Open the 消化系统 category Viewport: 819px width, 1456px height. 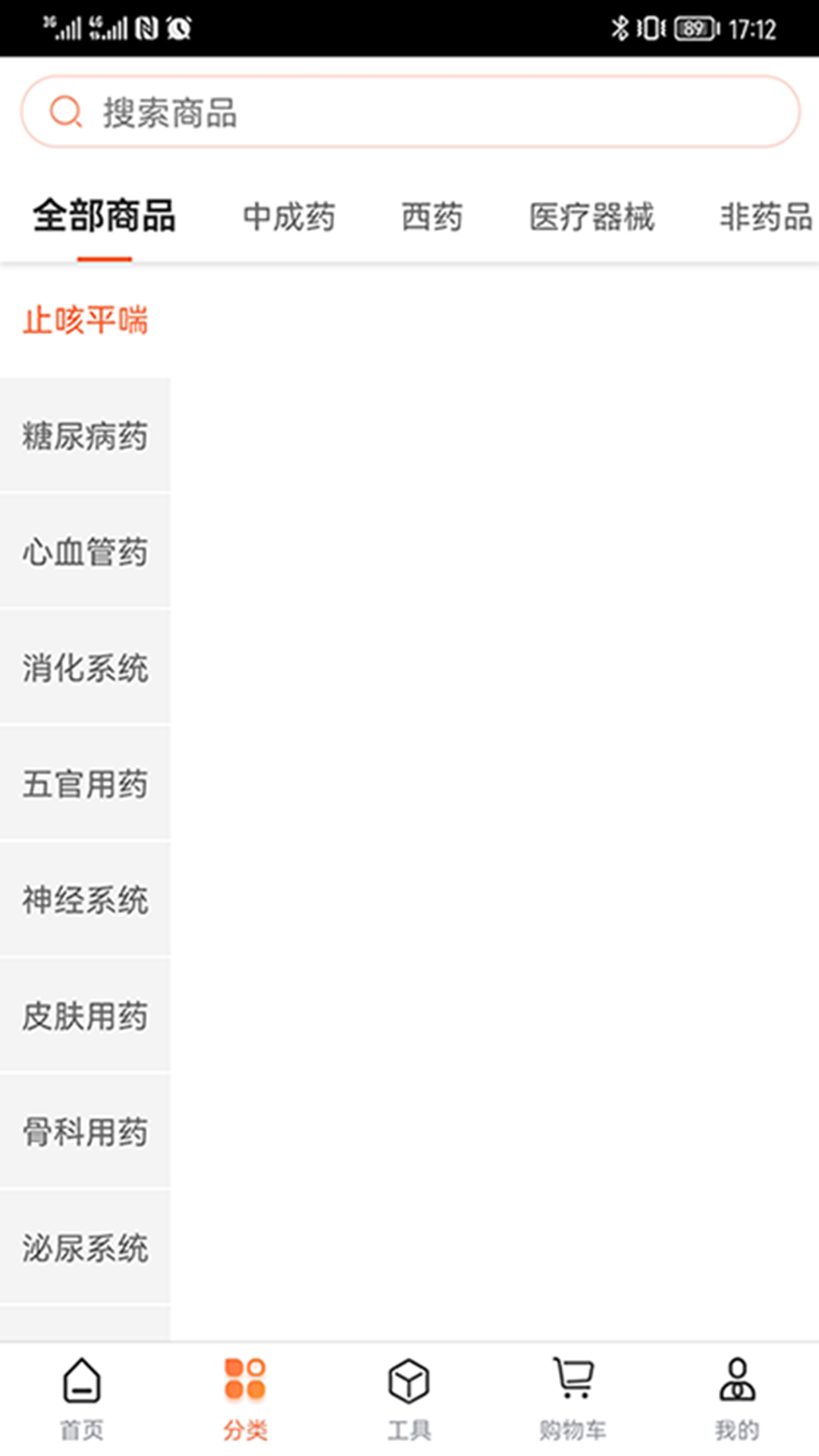click(85, 668)
